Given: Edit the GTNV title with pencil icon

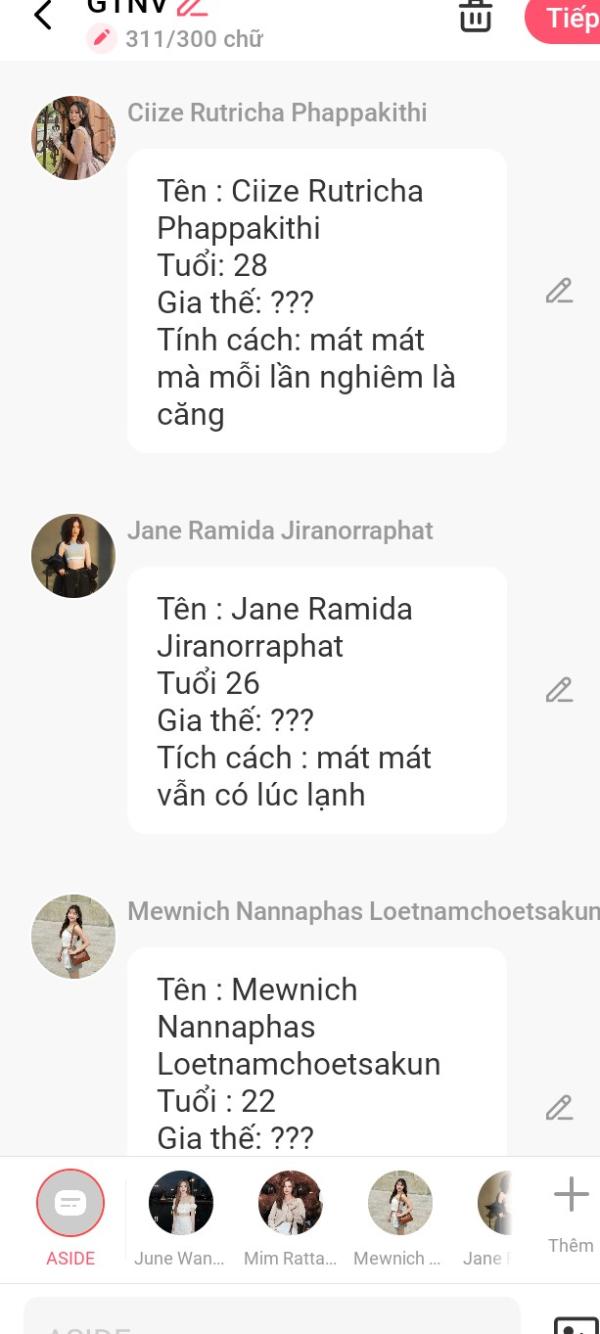Looking at the screenshot, I should 193,7.
